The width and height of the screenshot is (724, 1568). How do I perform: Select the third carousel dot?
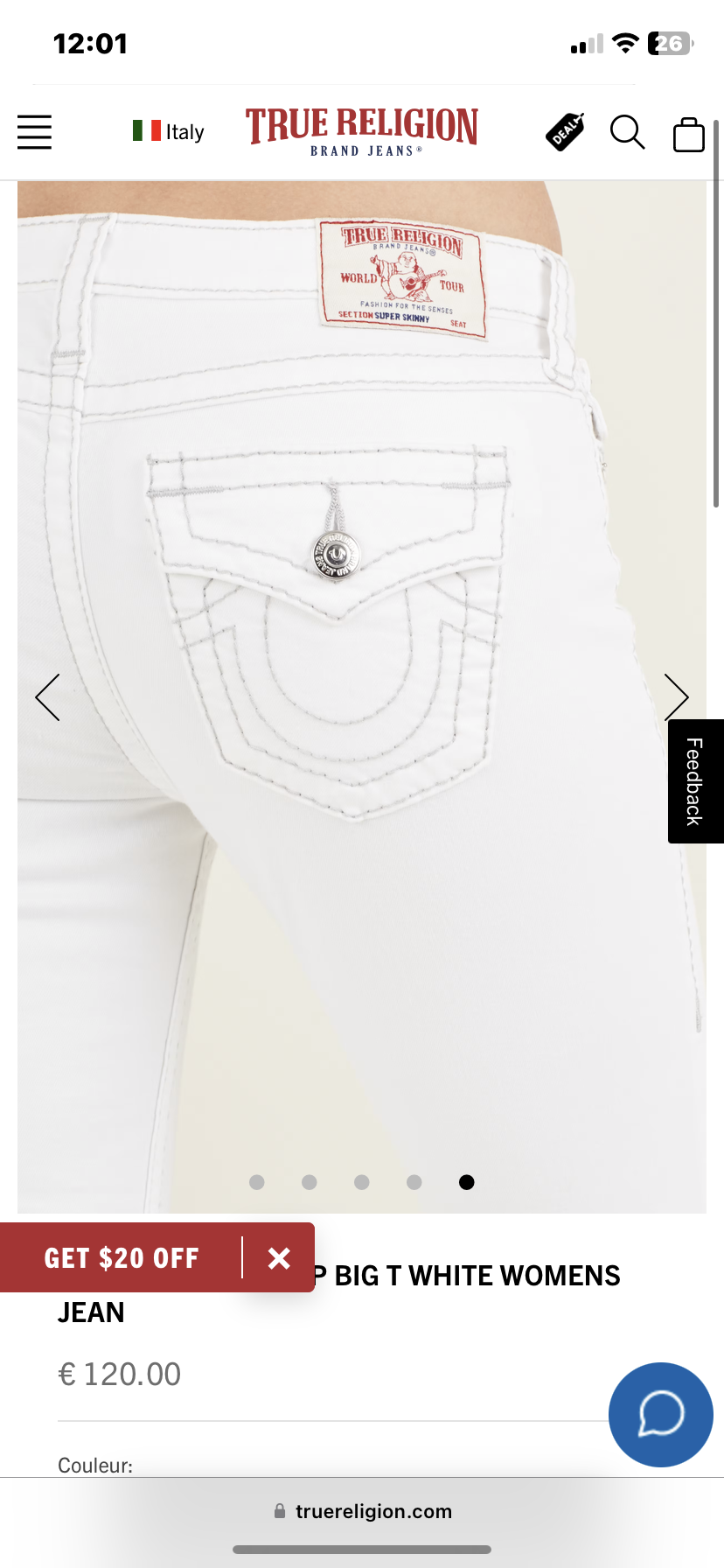pos(361,1181)
